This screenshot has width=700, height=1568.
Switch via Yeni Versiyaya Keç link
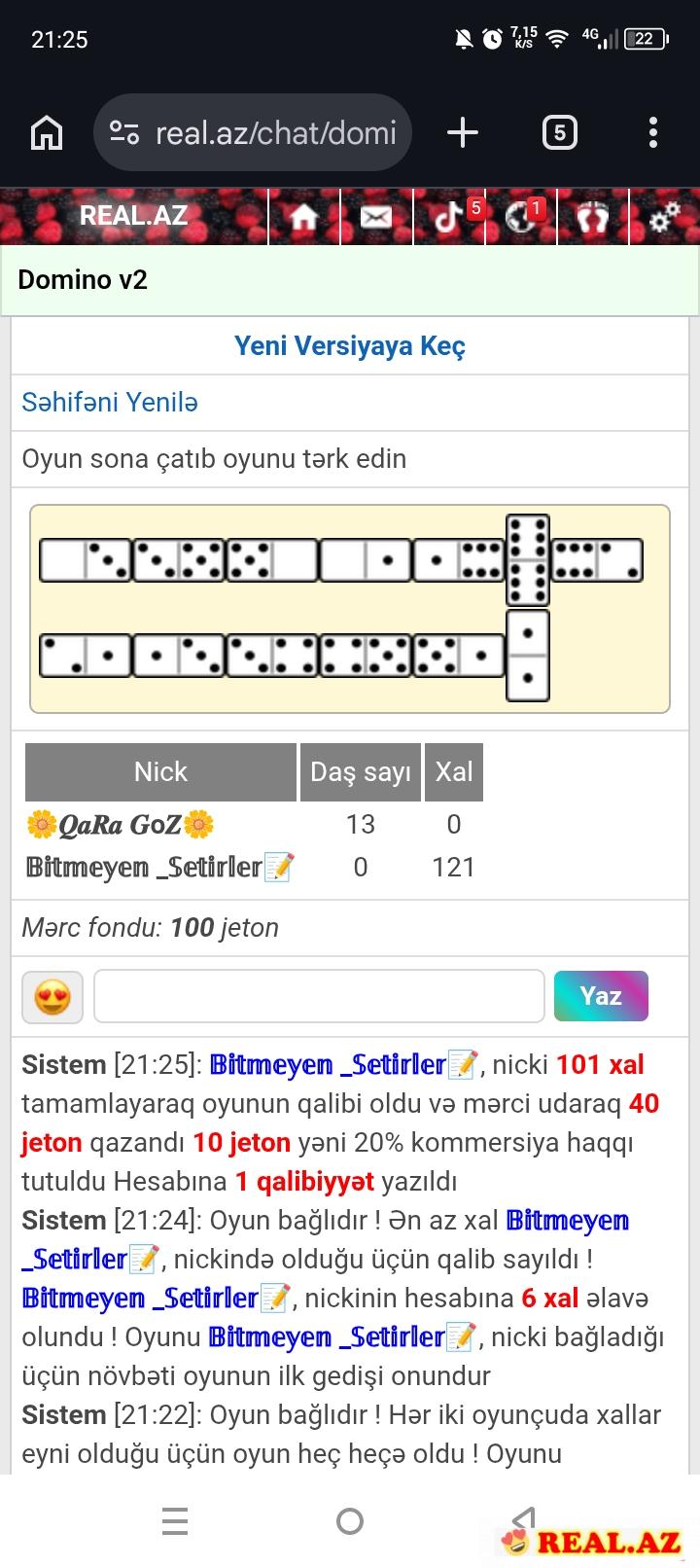pos(350,346)
